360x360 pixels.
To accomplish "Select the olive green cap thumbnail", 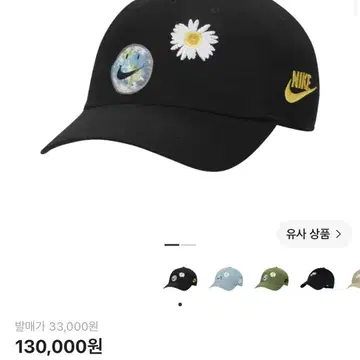I will coord(272,278).
